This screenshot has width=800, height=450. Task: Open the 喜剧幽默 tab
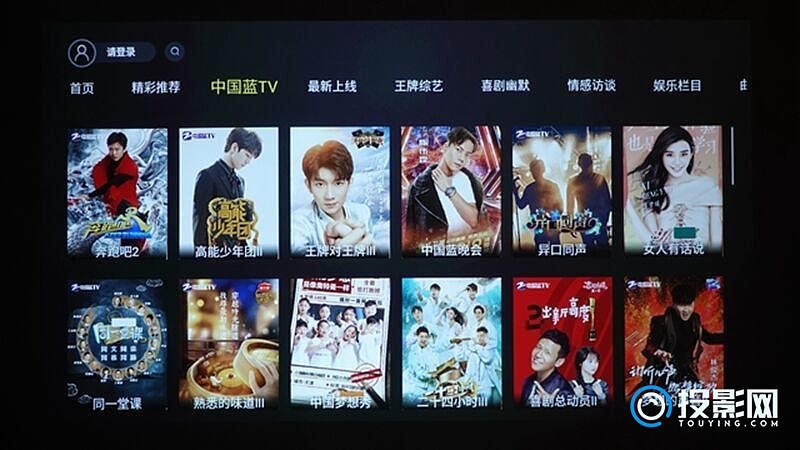(x=505, y=87)
